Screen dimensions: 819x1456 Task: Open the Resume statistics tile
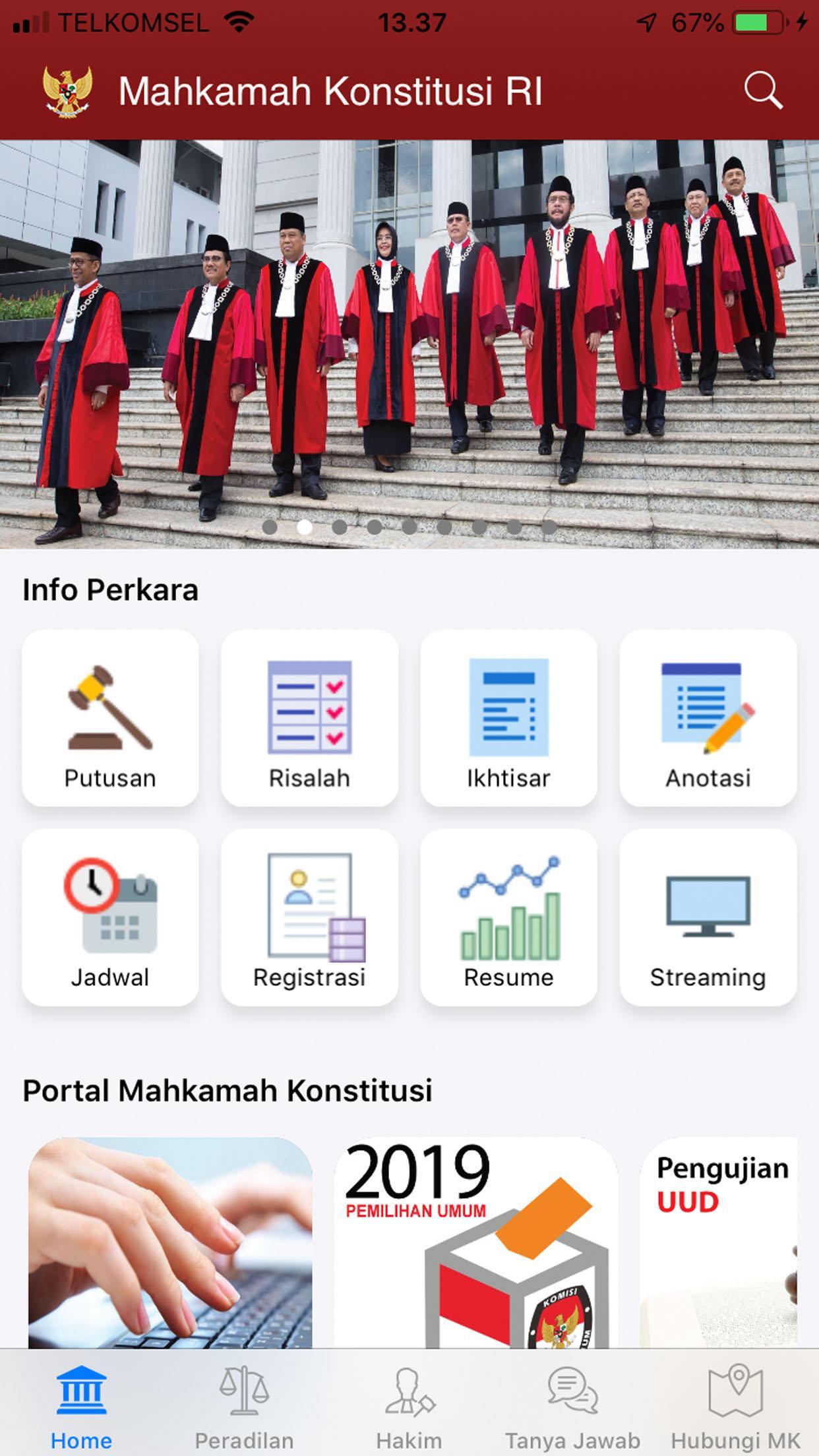point(508,917)
